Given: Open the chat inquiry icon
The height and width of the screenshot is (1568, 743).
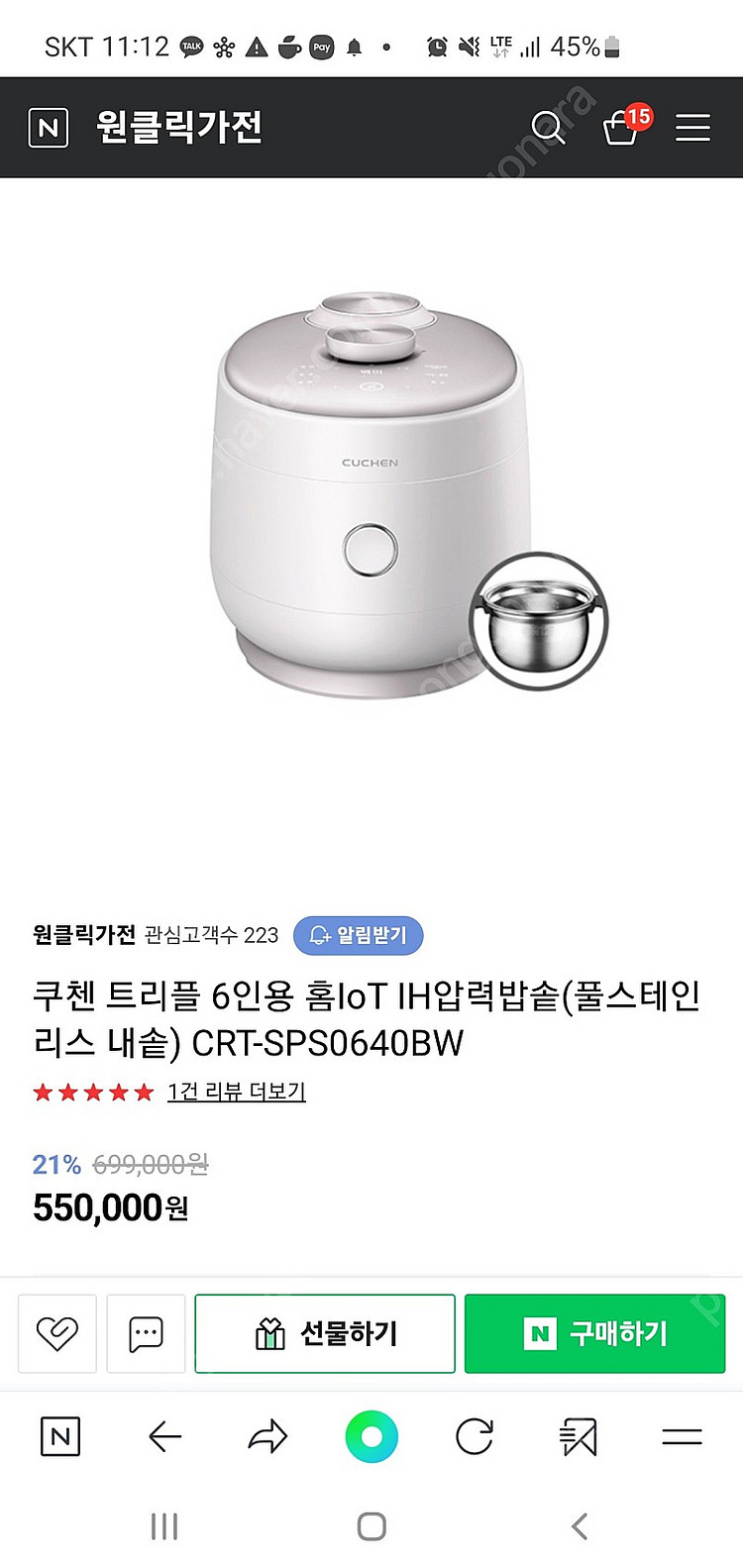Looking at the screenshot, I should coord(146,1333).
